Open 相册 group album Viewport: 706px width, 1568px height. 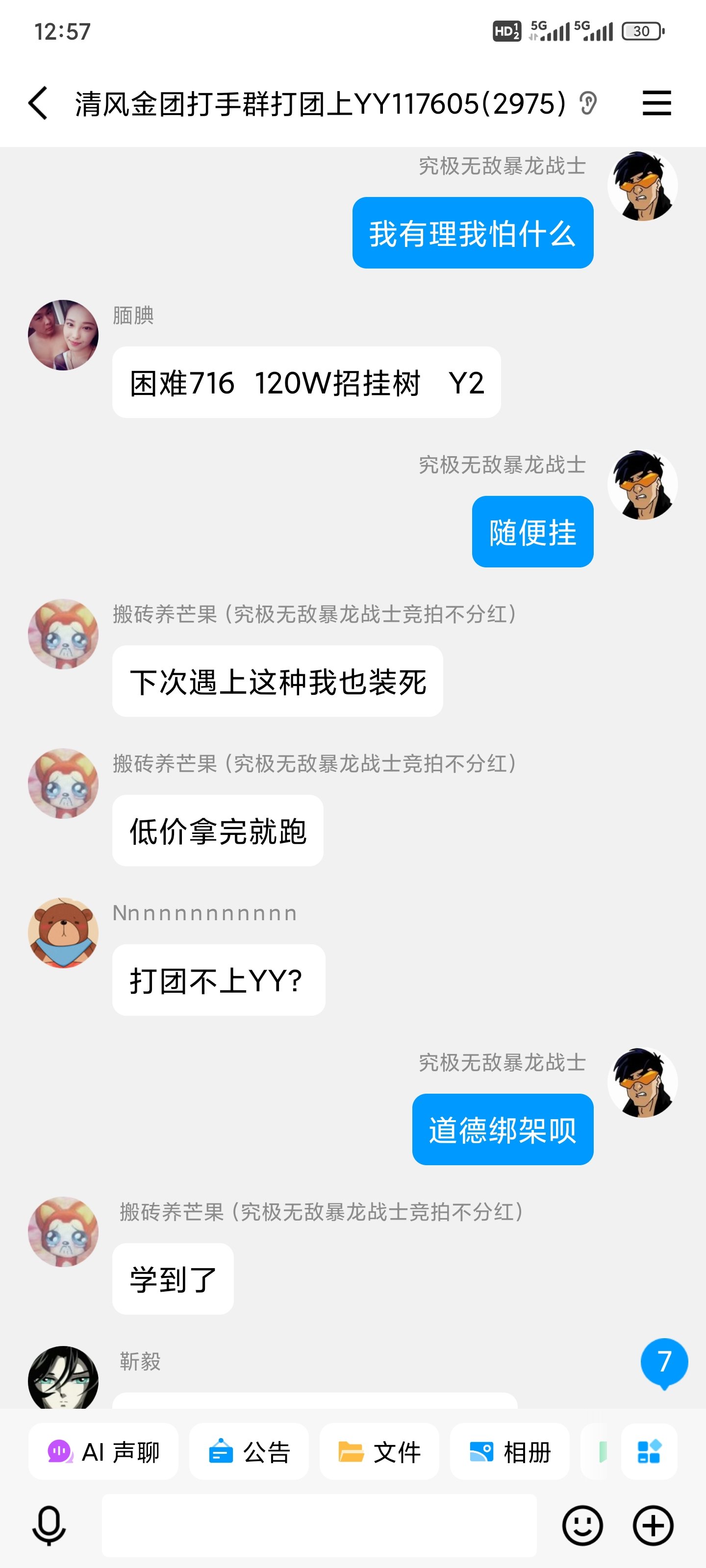pos(509,1452)
